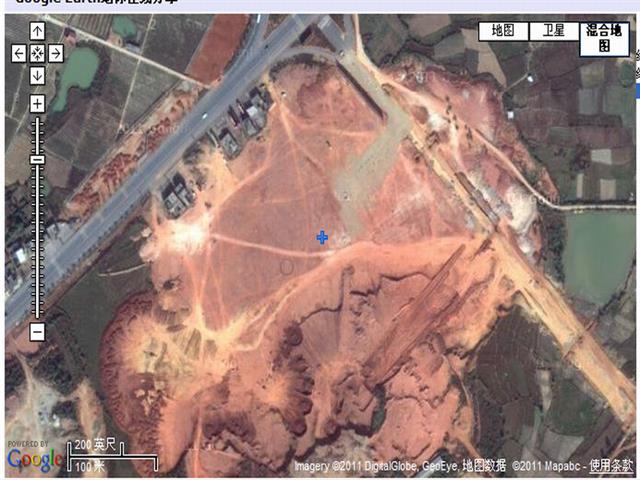Switch to 地图 map view
The height and width of the screenshot is (480, 640).
tap(503, 31)
